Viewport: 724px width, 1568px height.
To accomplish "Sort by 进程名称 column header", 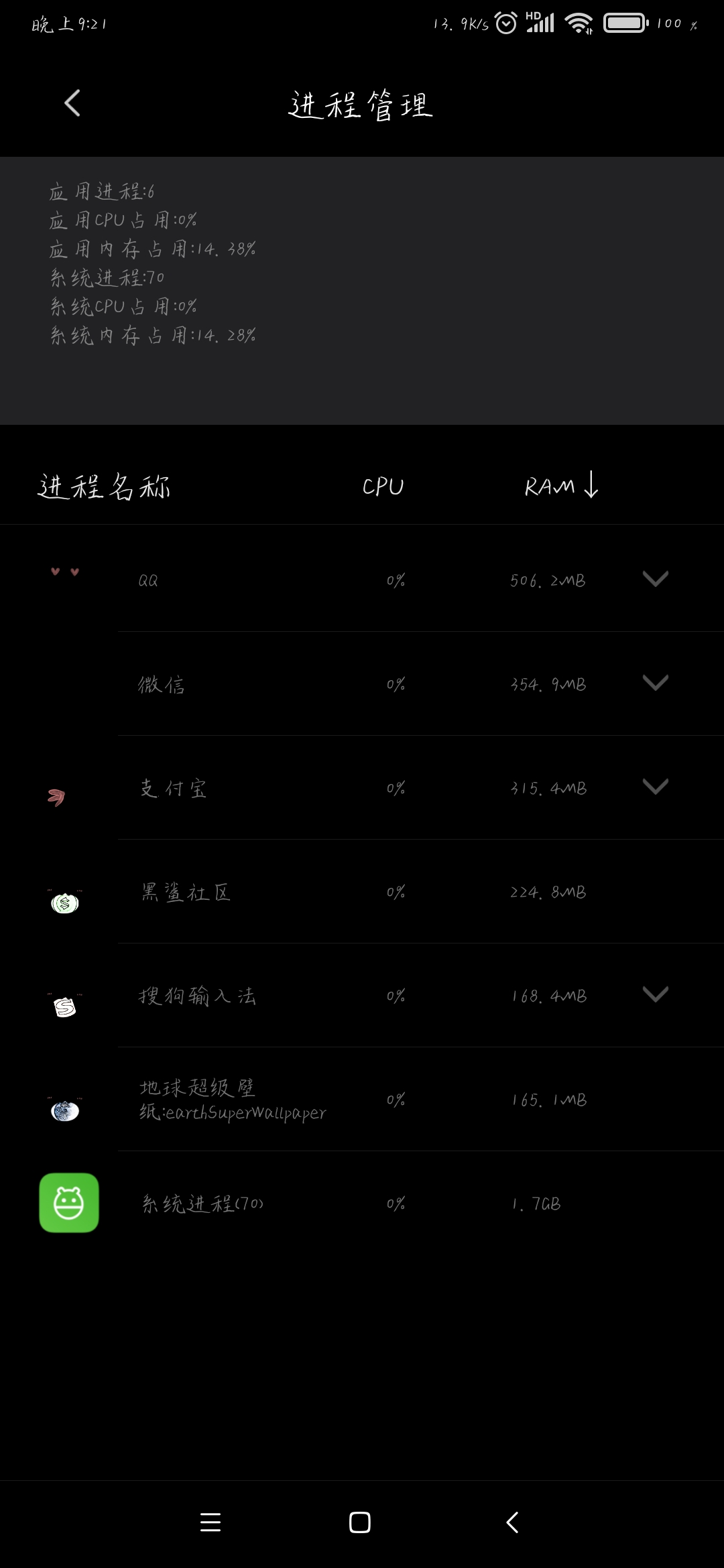I will (104, 486).
